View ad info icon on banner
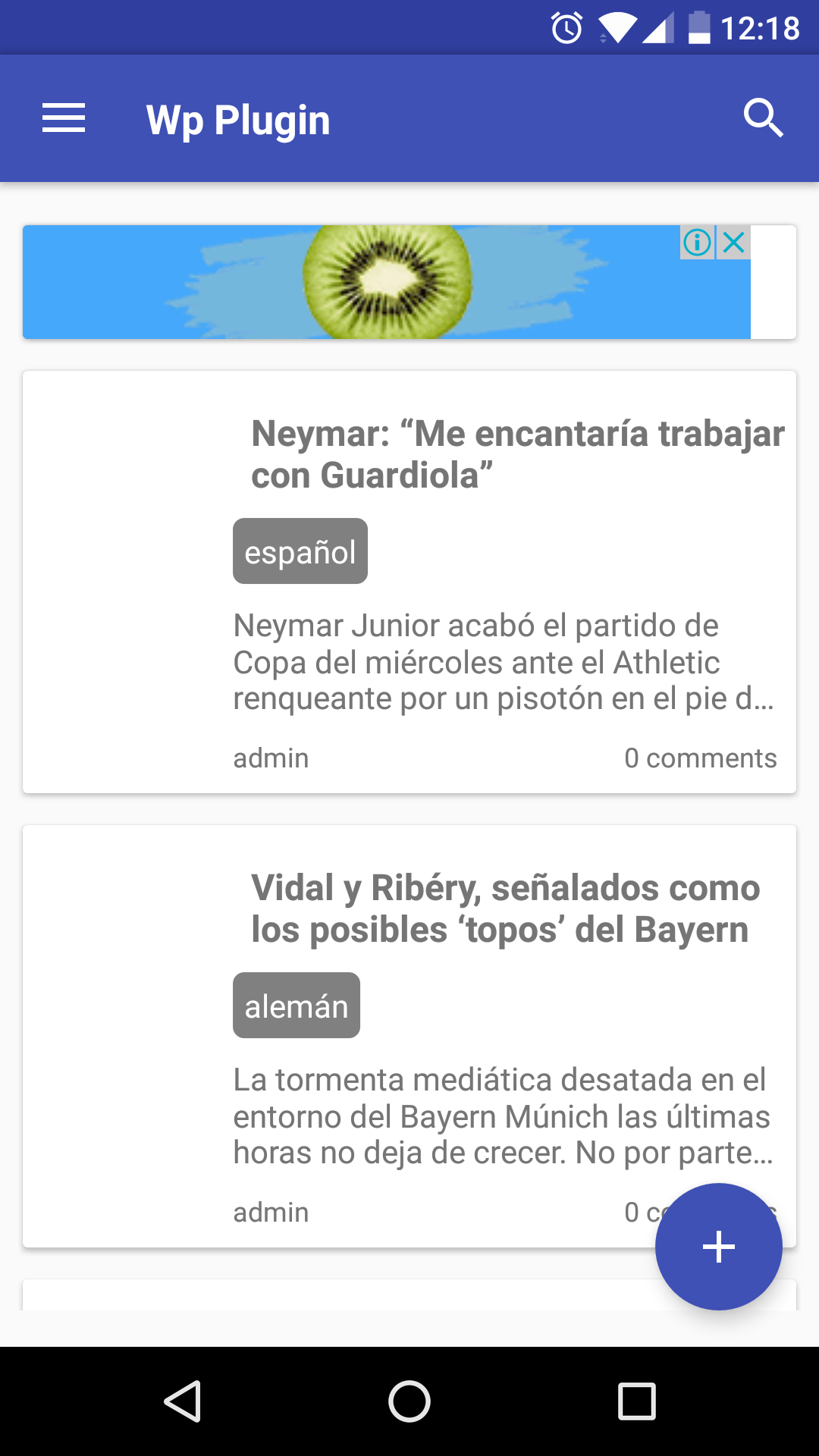The image size is (819, 1456). (697, 243)
